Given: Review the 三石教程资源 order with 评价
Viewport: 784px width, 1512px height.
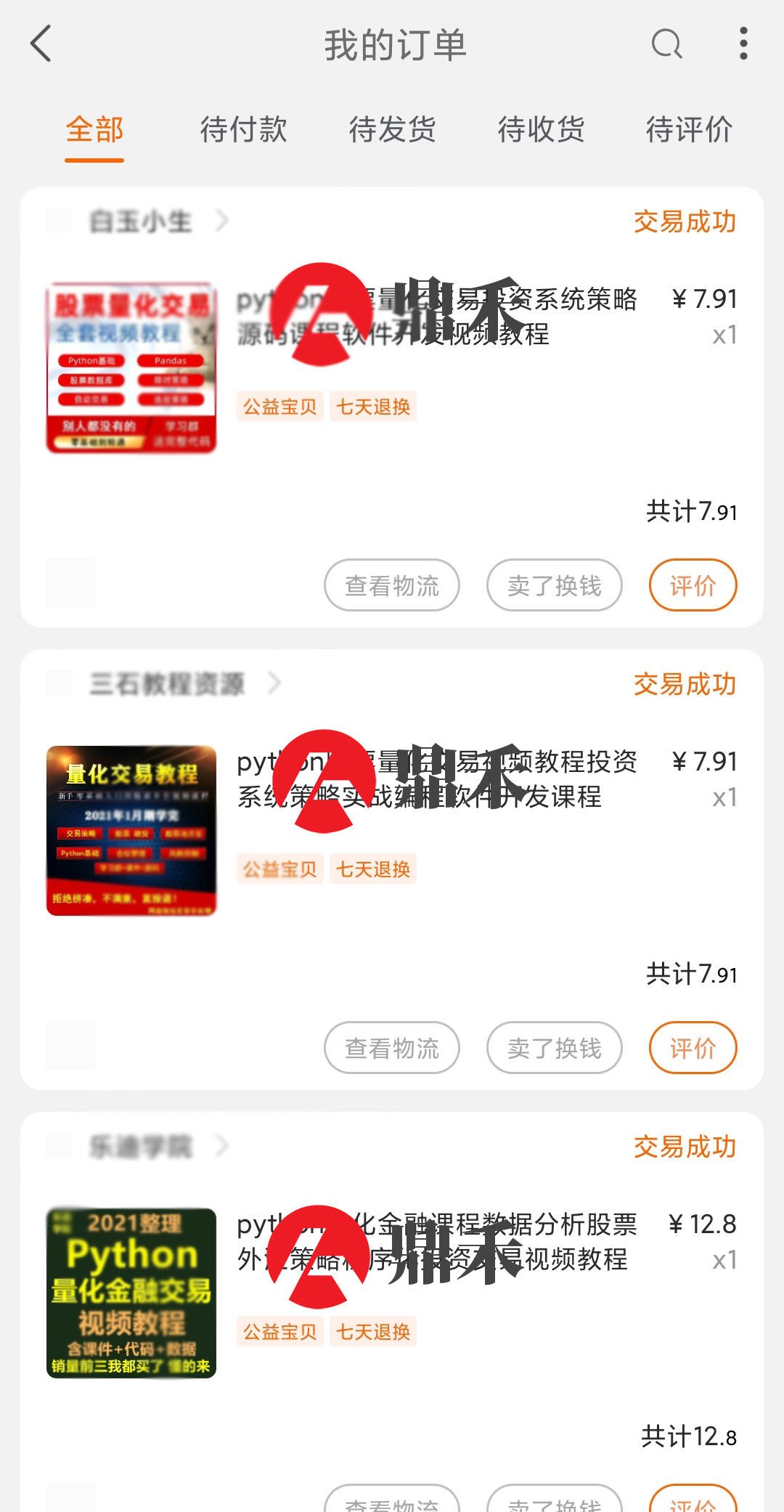Looking at the screenshot, I should coord(693,1048).
